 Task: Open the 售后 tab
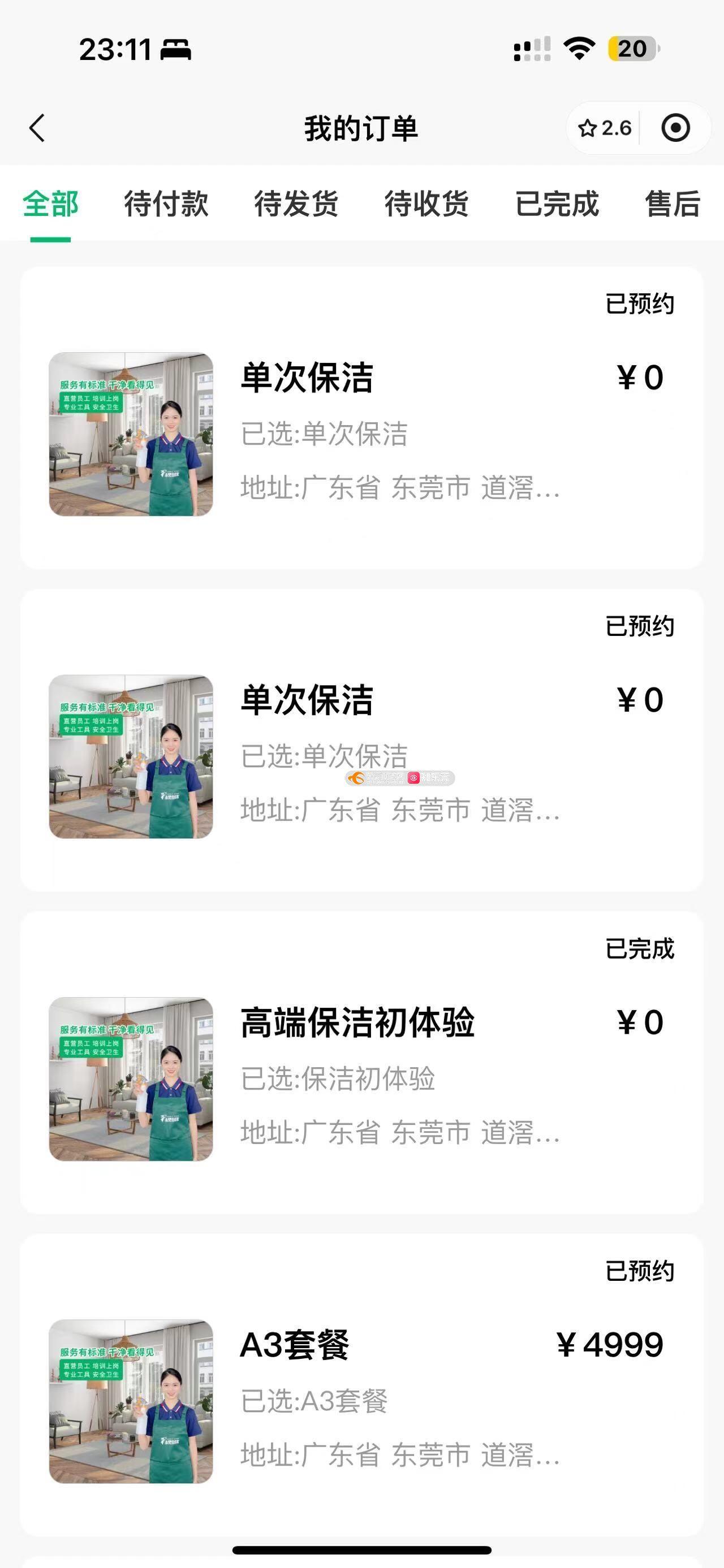672,204
